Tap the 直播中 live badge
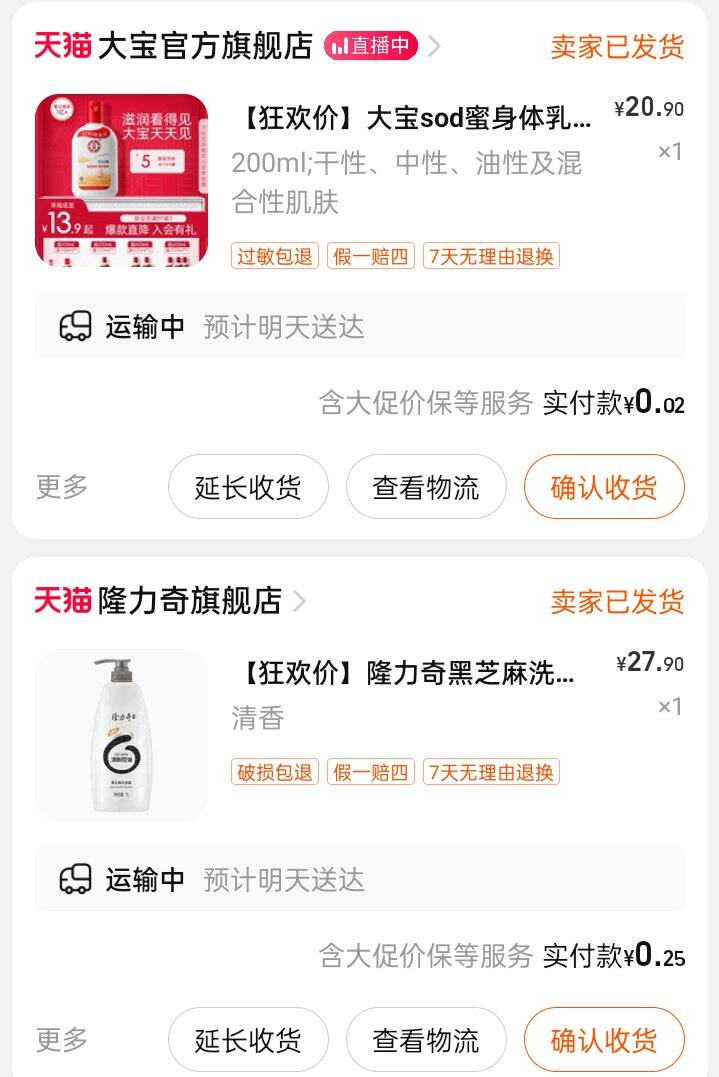Viewport: 719px width, 1077px height. pos(370,46)
